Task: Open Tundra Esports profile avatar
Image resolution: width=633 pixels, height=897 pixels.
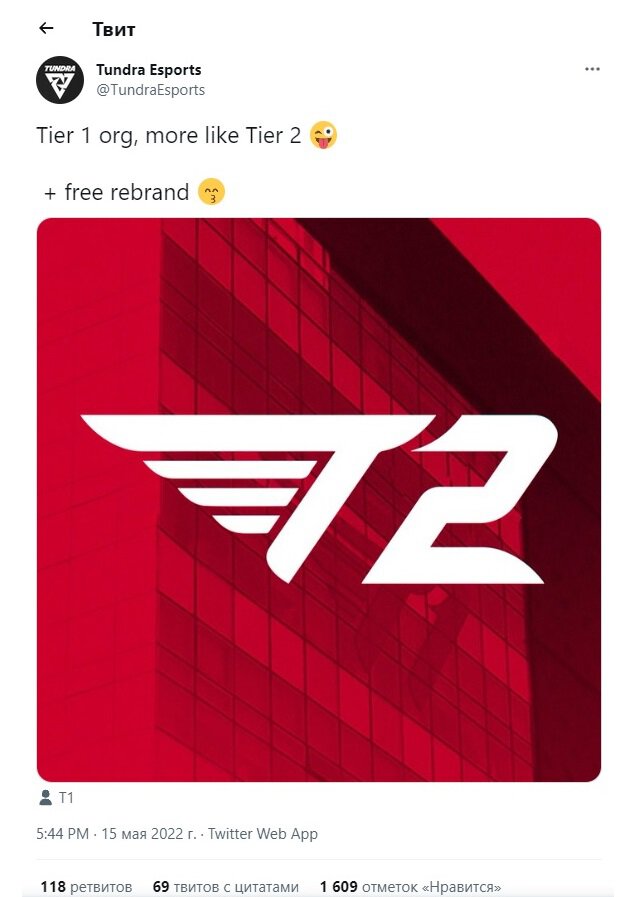Action: click(59, 80)
